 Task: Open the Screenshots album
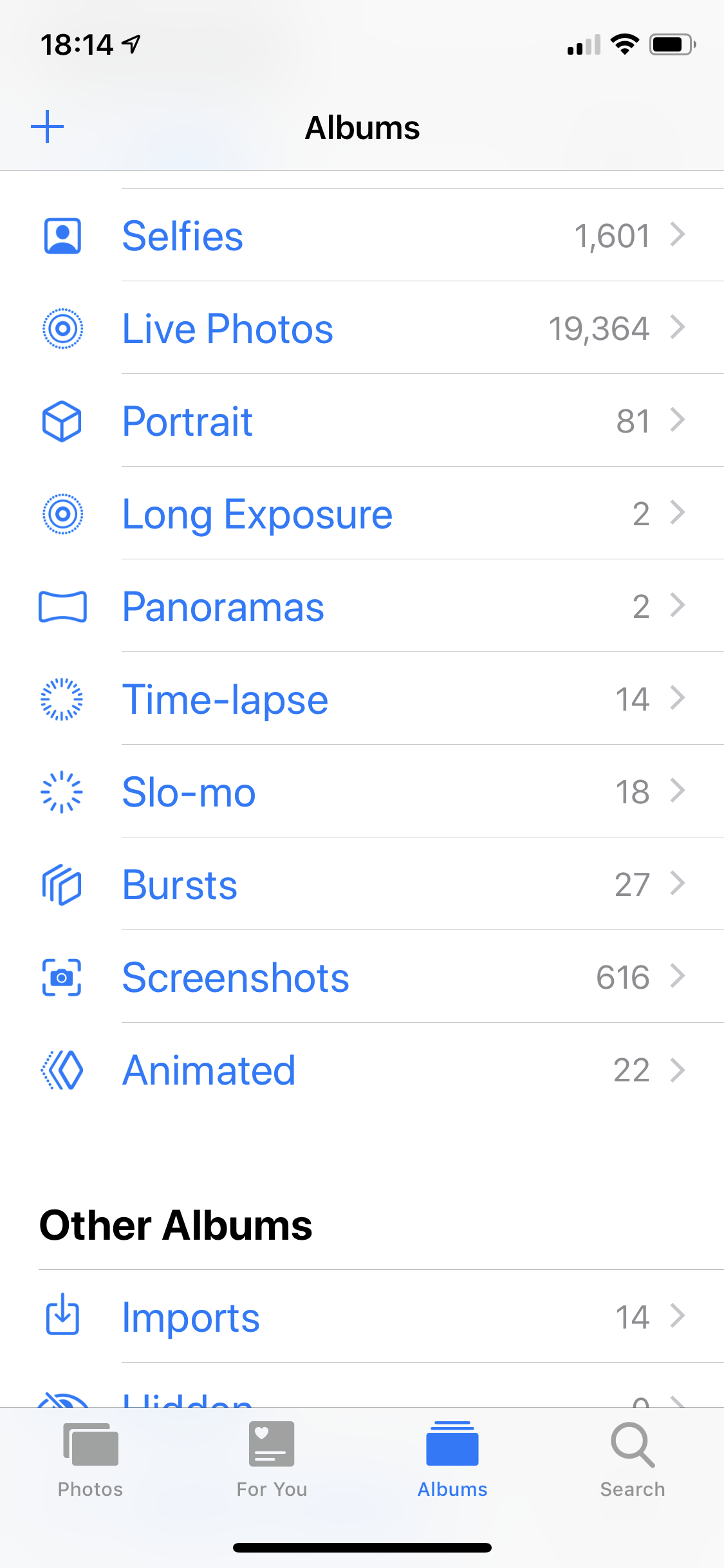click(x=362, y=977)
